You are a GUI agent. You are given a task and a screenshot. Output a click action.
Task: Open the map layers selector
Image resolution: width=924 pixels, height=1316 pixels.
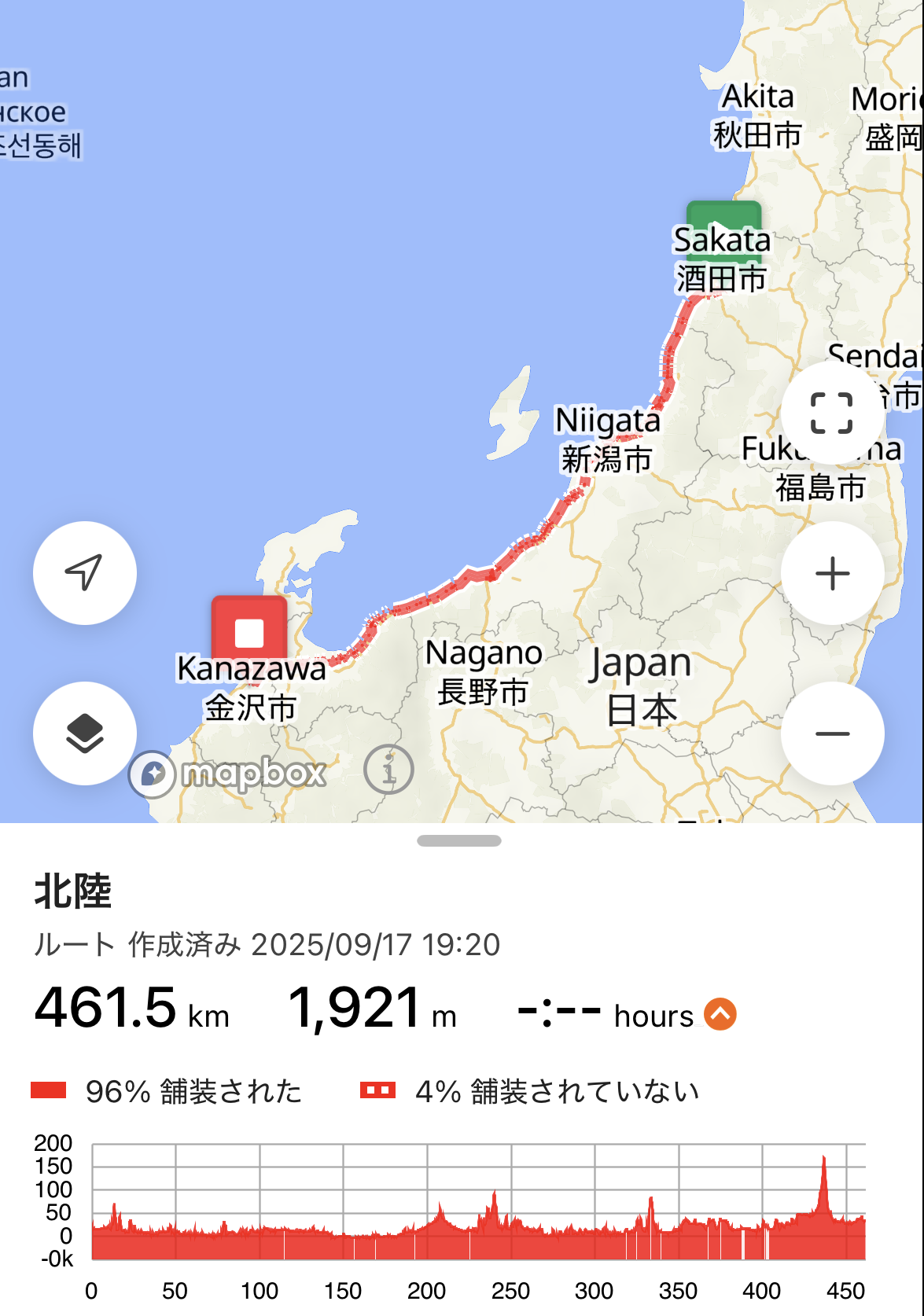pyautogui.click(x=84, y=733)
